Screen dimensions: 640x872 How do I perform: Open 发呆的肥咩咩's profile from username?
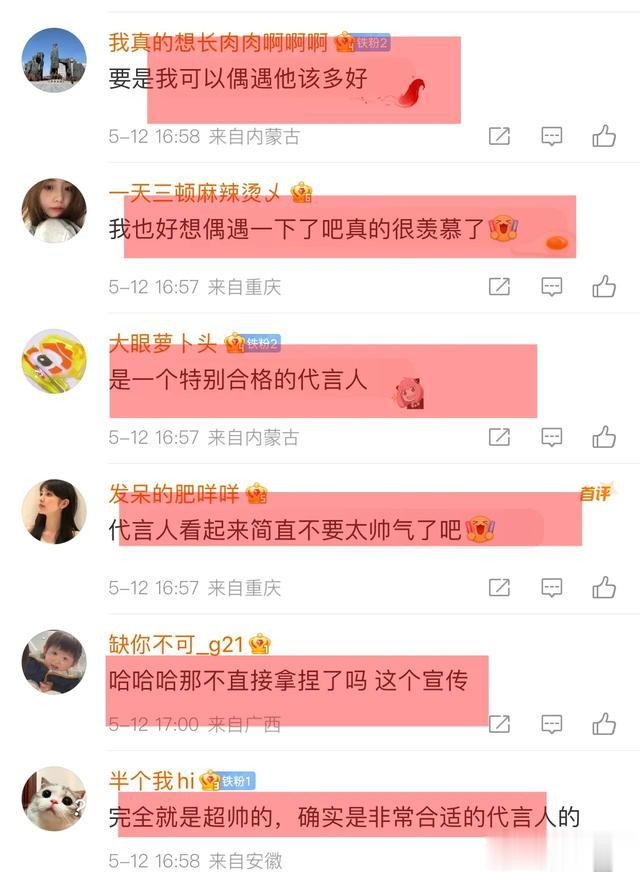pos(174,493)
